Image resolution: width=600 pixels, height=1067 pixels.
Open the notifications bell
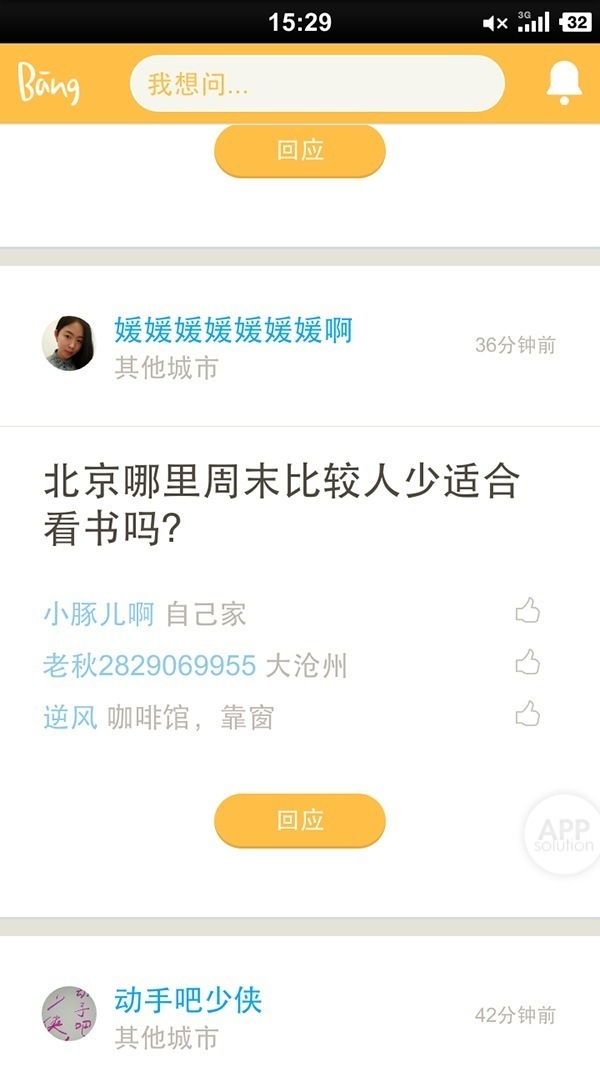point(564,82)
